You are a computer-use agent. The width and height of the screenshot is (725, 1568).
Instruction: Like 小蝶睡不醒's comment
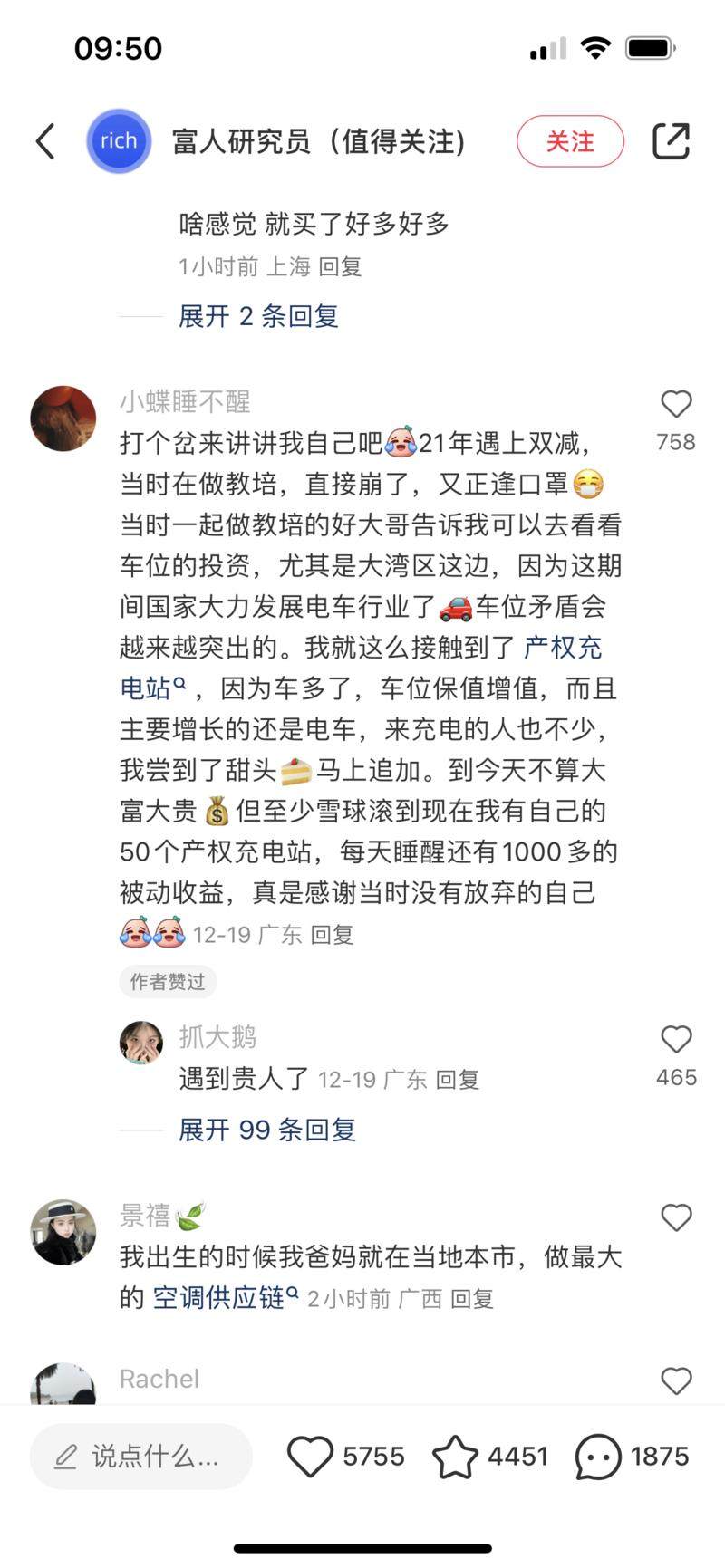pos(676,404)
